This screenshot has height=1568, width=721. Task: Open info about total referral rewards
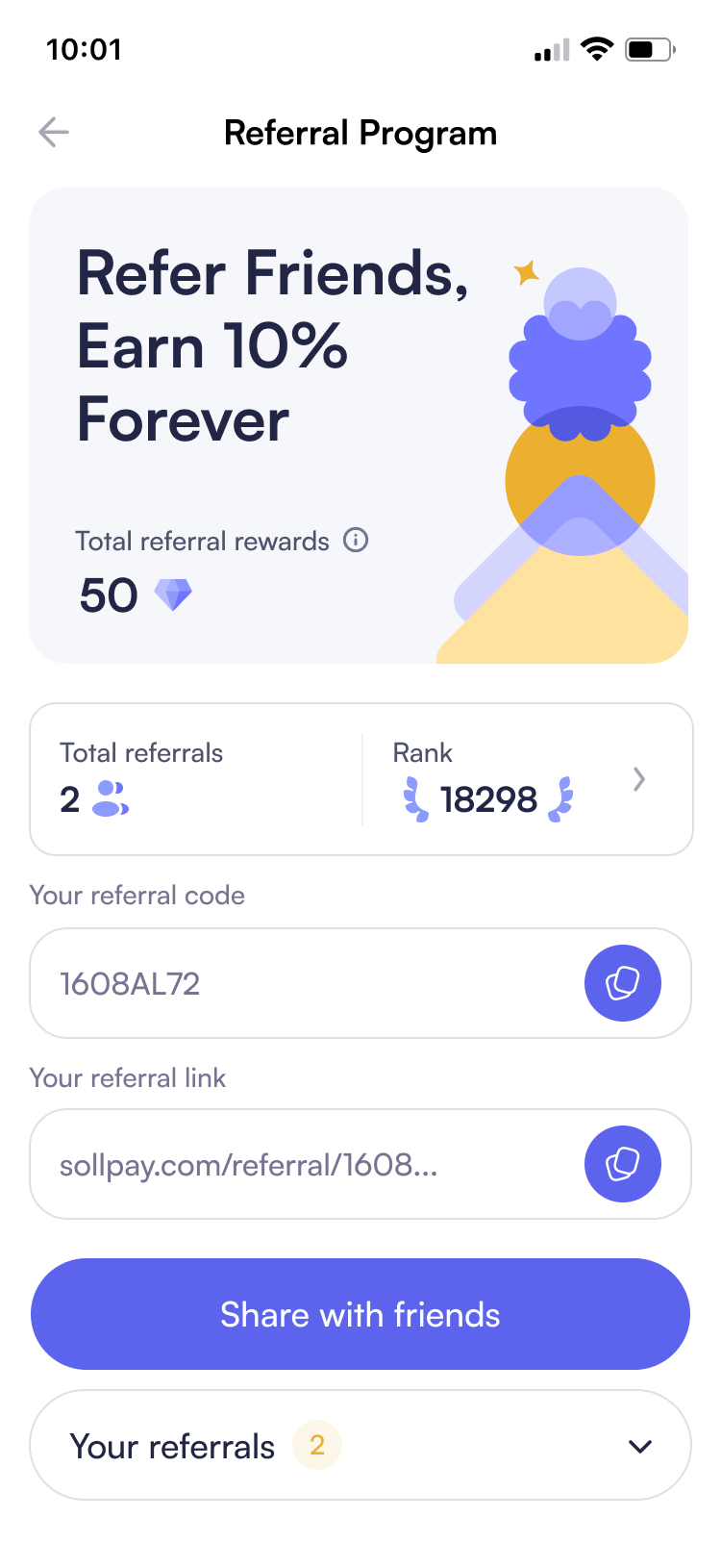tap(356, 541)
